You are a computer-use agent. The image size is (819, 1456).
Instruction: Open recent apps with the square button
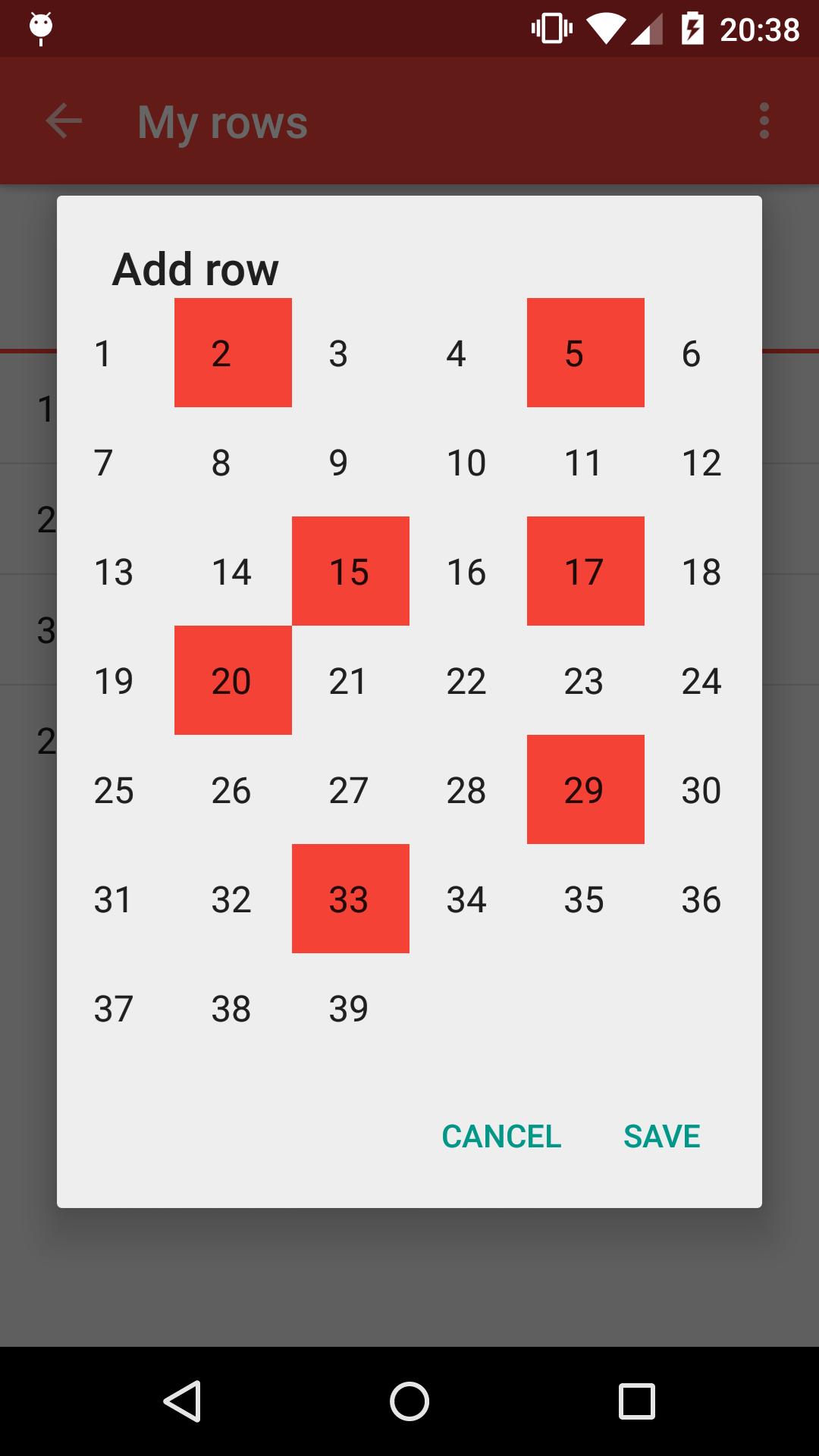(637, 1401)
